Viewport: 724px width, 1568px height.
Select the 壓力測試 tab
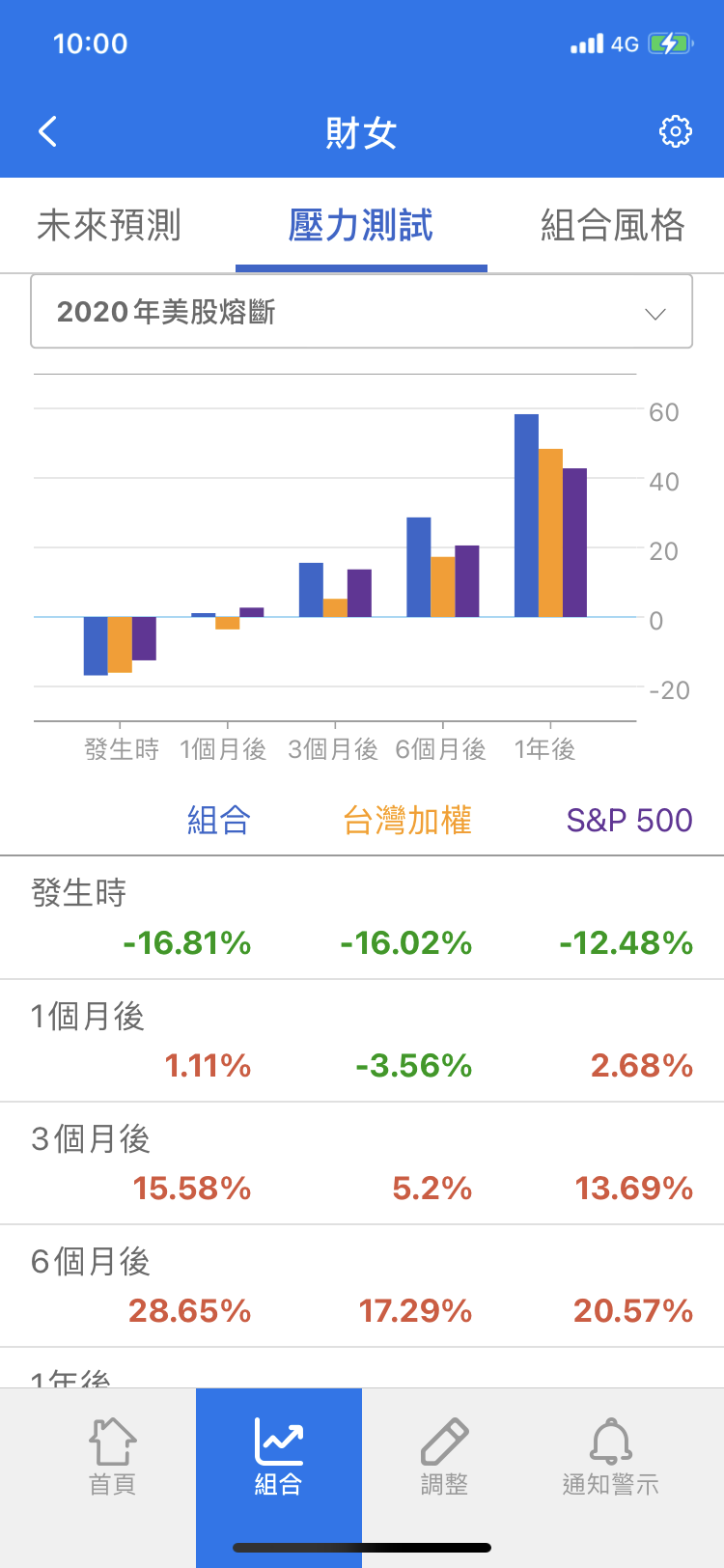click(x=361, y=225)
